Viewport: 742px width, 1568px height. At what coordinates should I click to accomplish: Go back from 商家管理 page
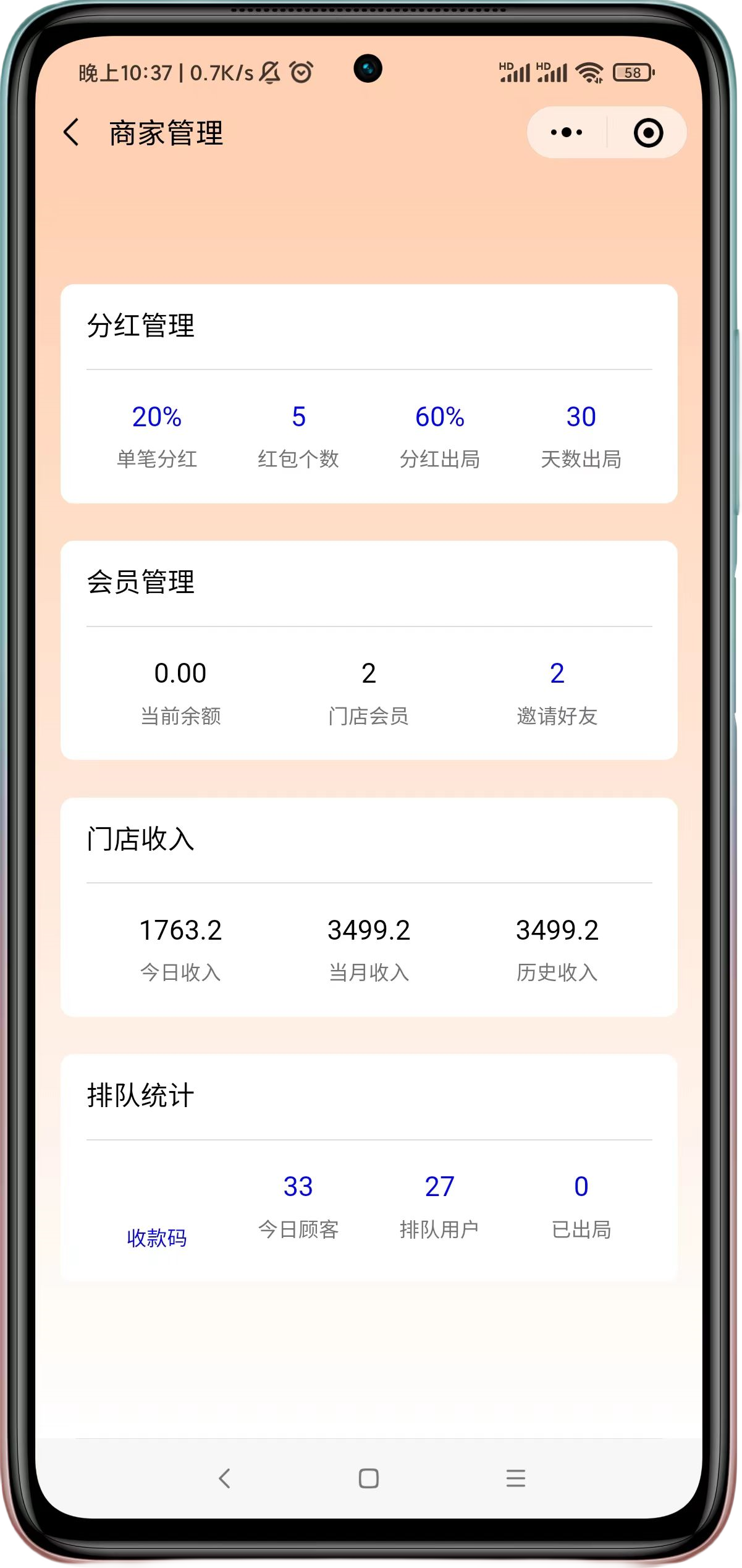click(x=72, y=132)
